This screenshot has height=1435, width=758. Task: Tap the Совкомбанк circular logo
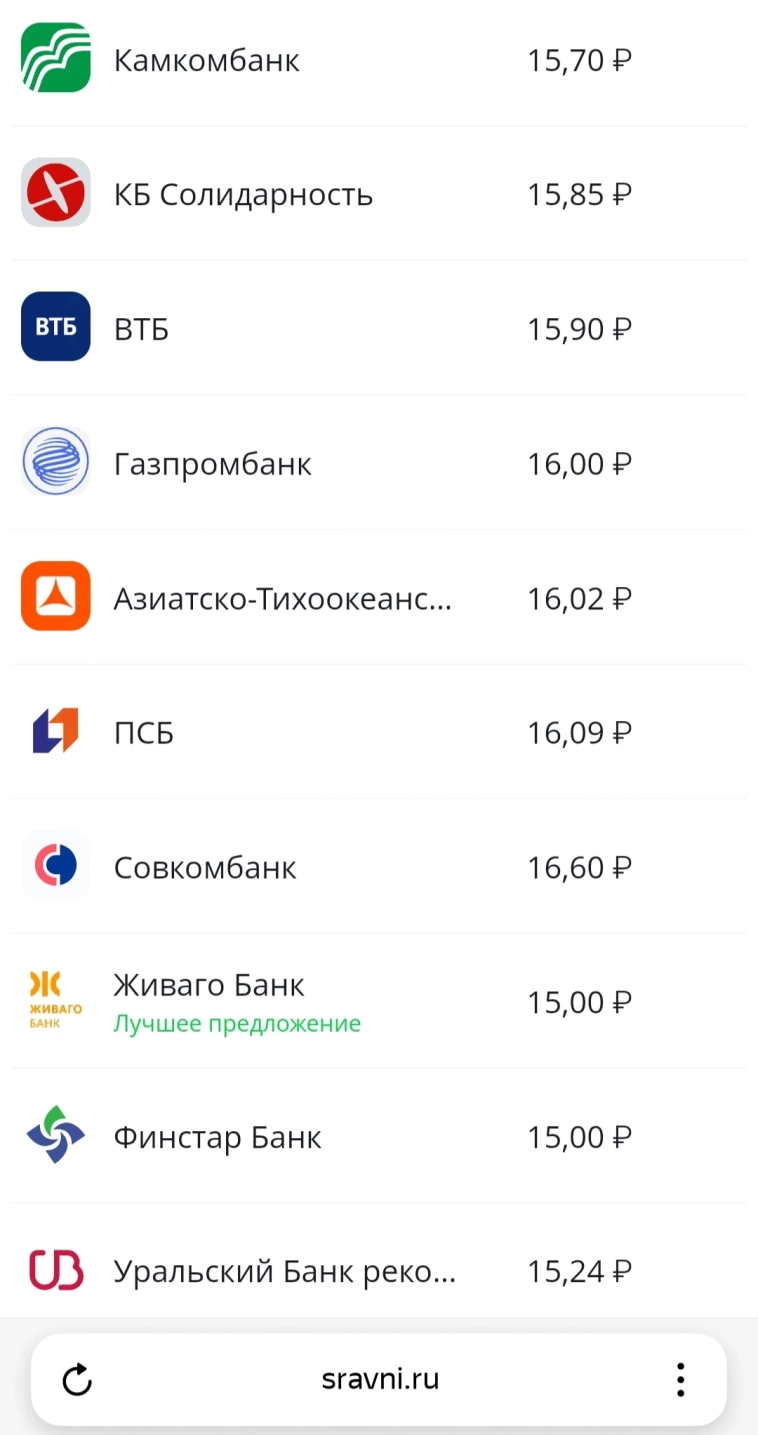[55, 866]
